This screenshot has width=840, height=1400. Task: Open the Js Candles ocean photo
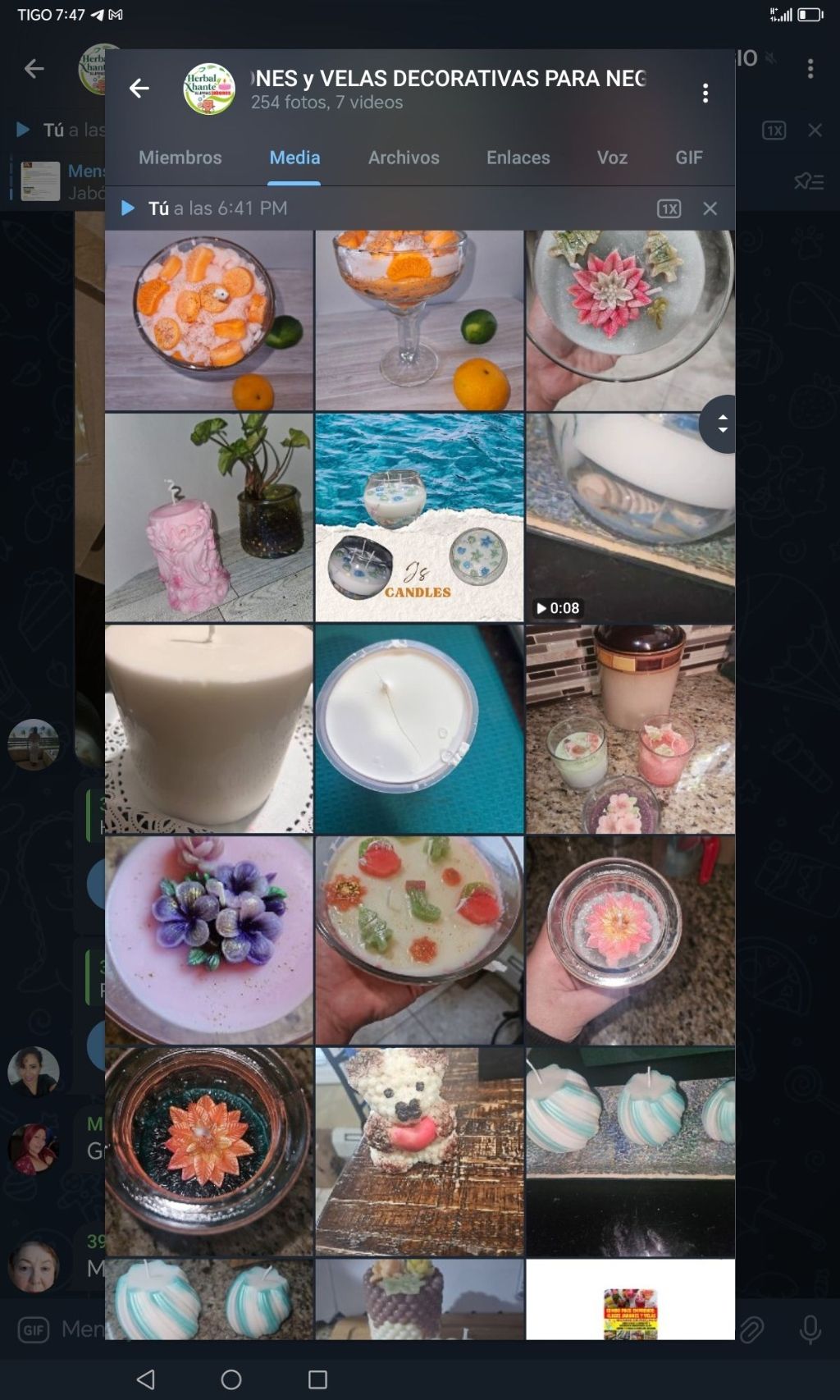click(x=419, y=517)
